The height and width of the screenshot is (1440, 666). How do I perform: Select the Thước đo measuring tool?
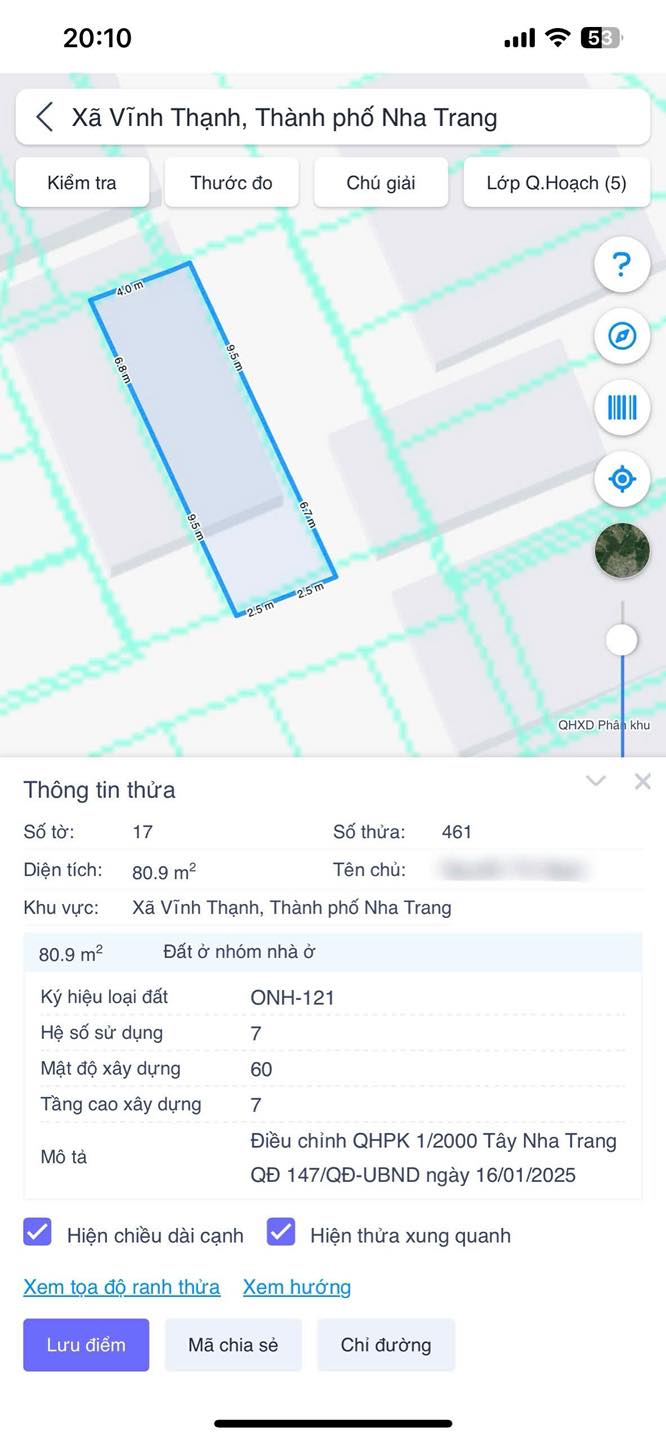[231, 183]
